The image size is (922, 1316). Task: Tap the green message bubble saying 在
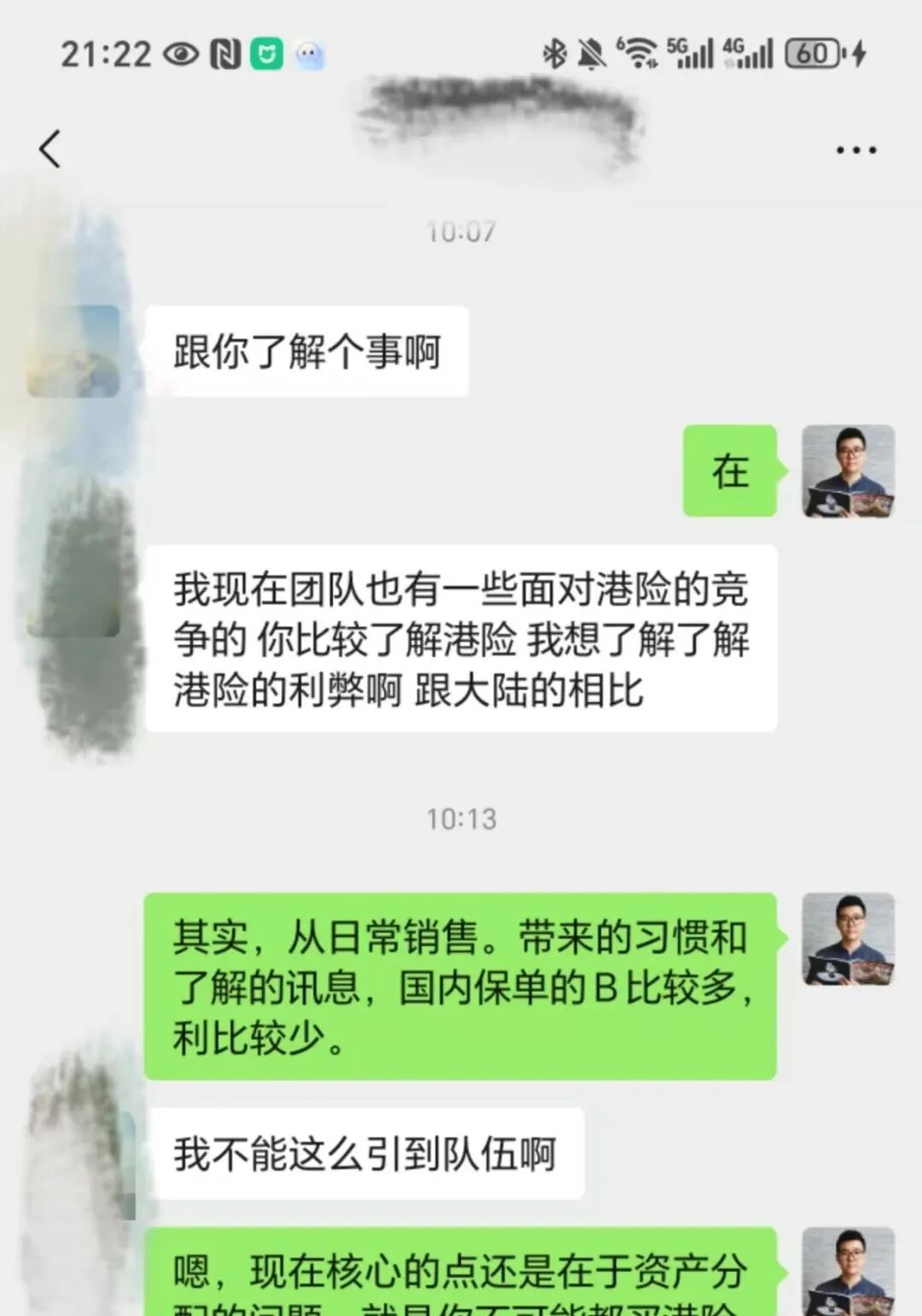[730, 470]
